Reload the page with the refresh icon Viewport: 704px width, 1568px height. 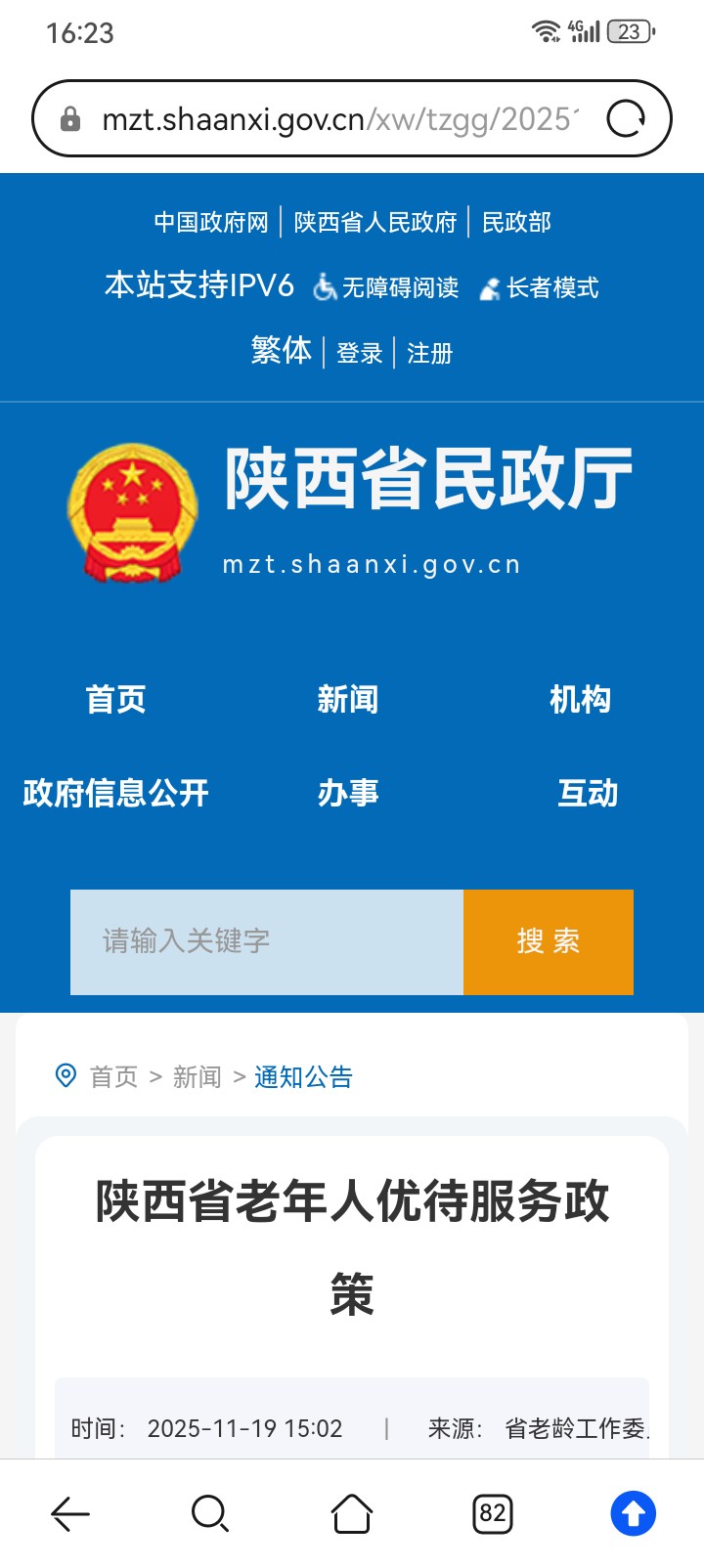626,119
